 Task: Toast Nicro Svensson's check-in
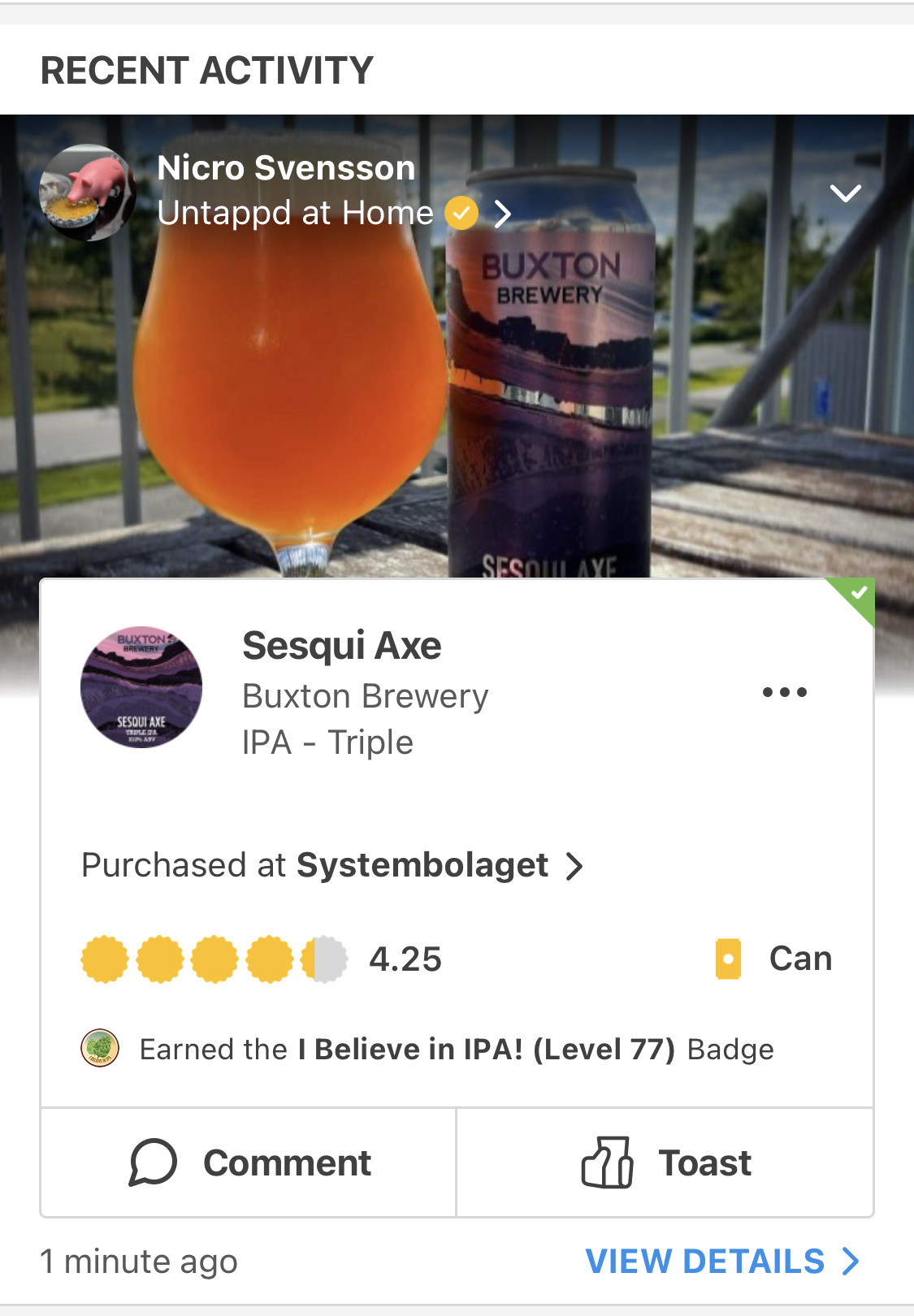coord(665,1162)
